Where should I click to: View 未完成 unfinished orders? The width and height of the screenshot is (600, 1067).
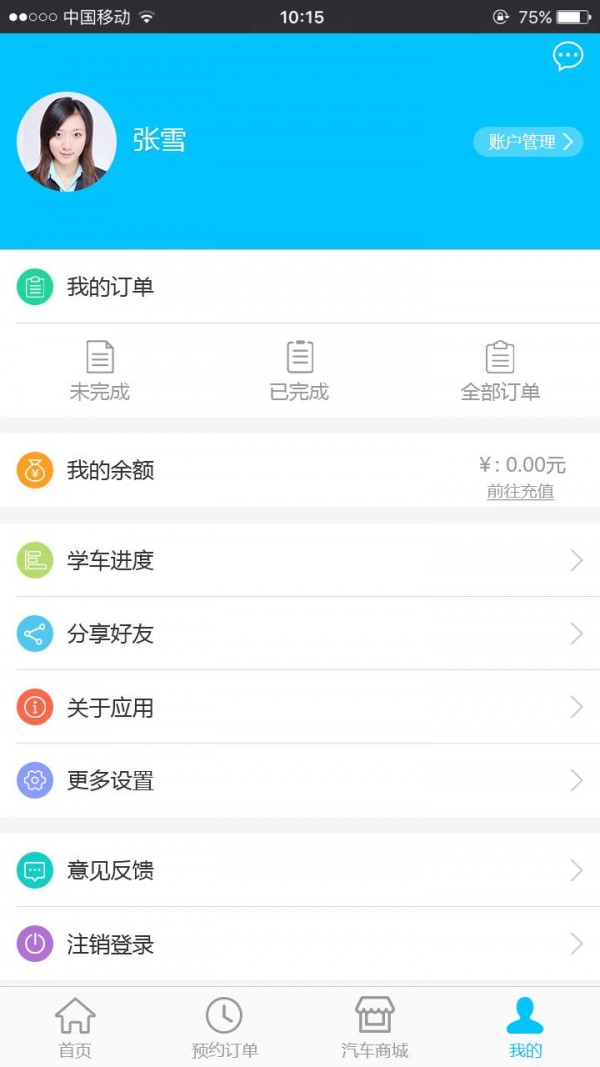100,371
